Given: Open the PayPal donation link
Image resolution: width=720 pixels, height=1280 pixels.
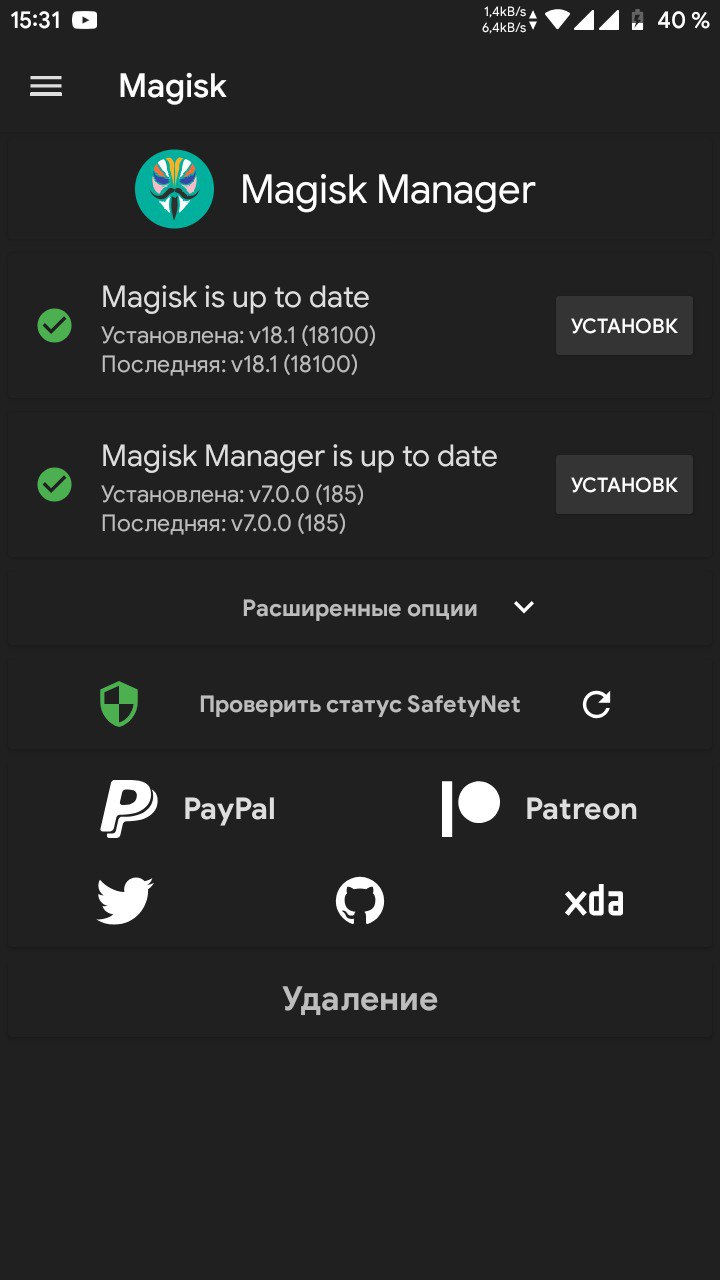Looking at the screenshot, I should coord(188,809).
